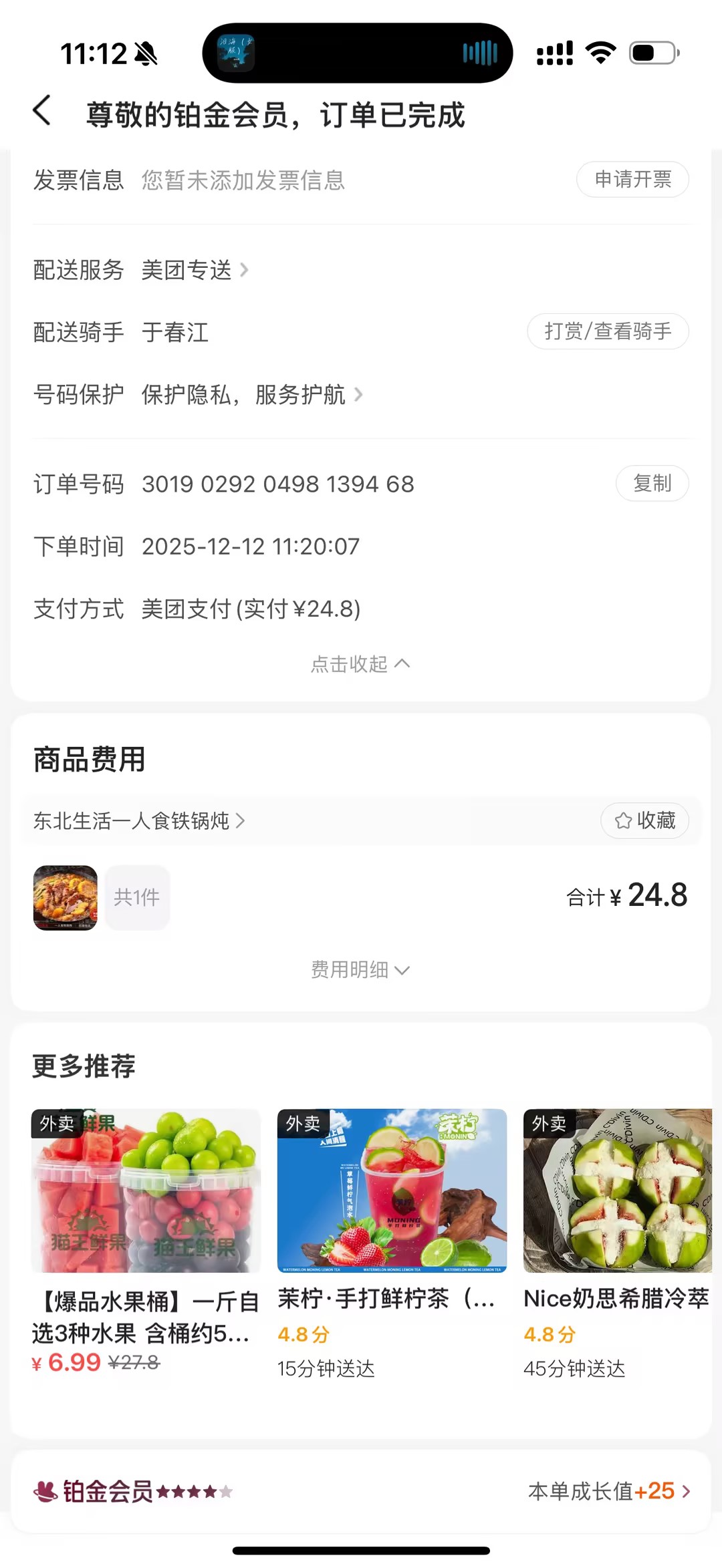The height and width of the screenshot is (1568, 722).
Task: Open 美团专送 delivery service details
Action: (194, 270)
